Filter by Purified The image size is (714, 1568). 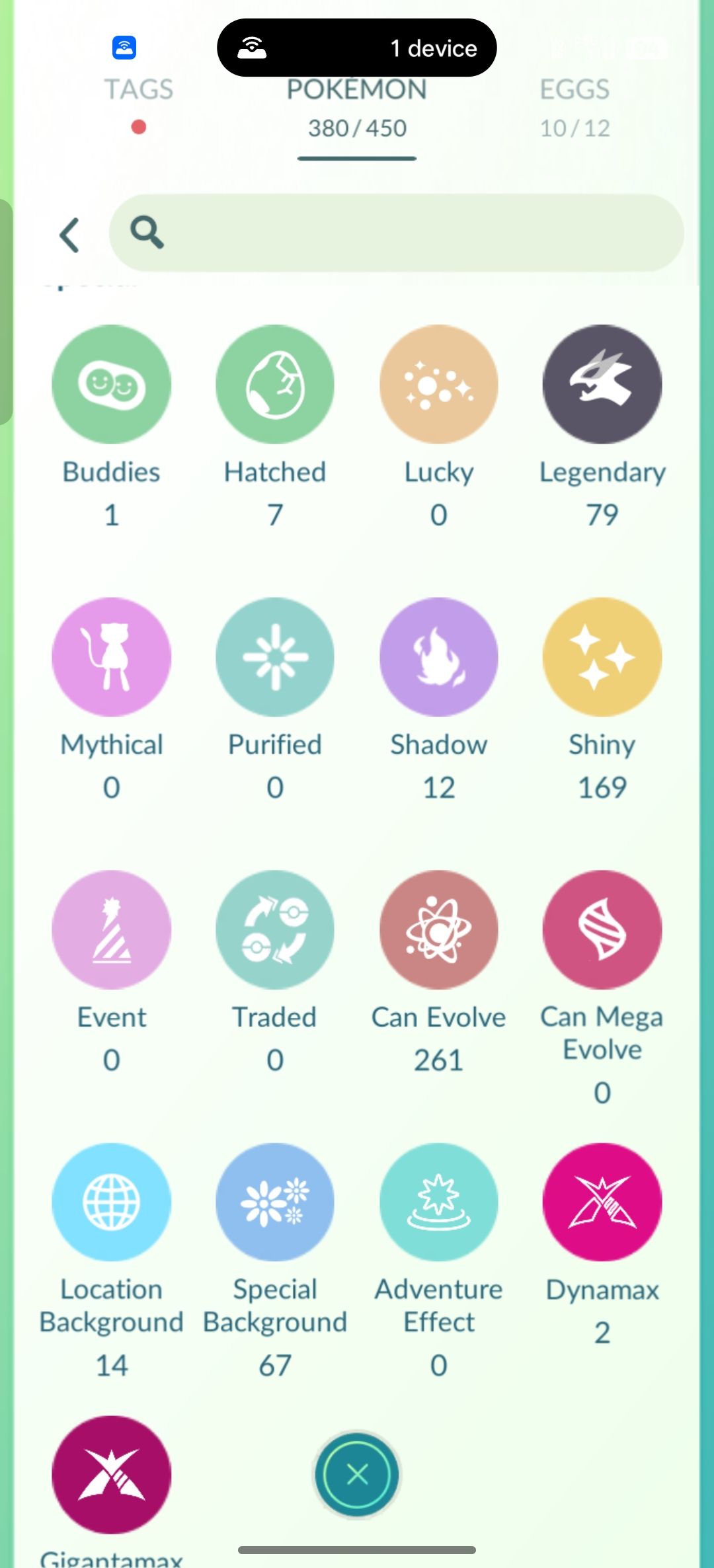tap(275, 657)
